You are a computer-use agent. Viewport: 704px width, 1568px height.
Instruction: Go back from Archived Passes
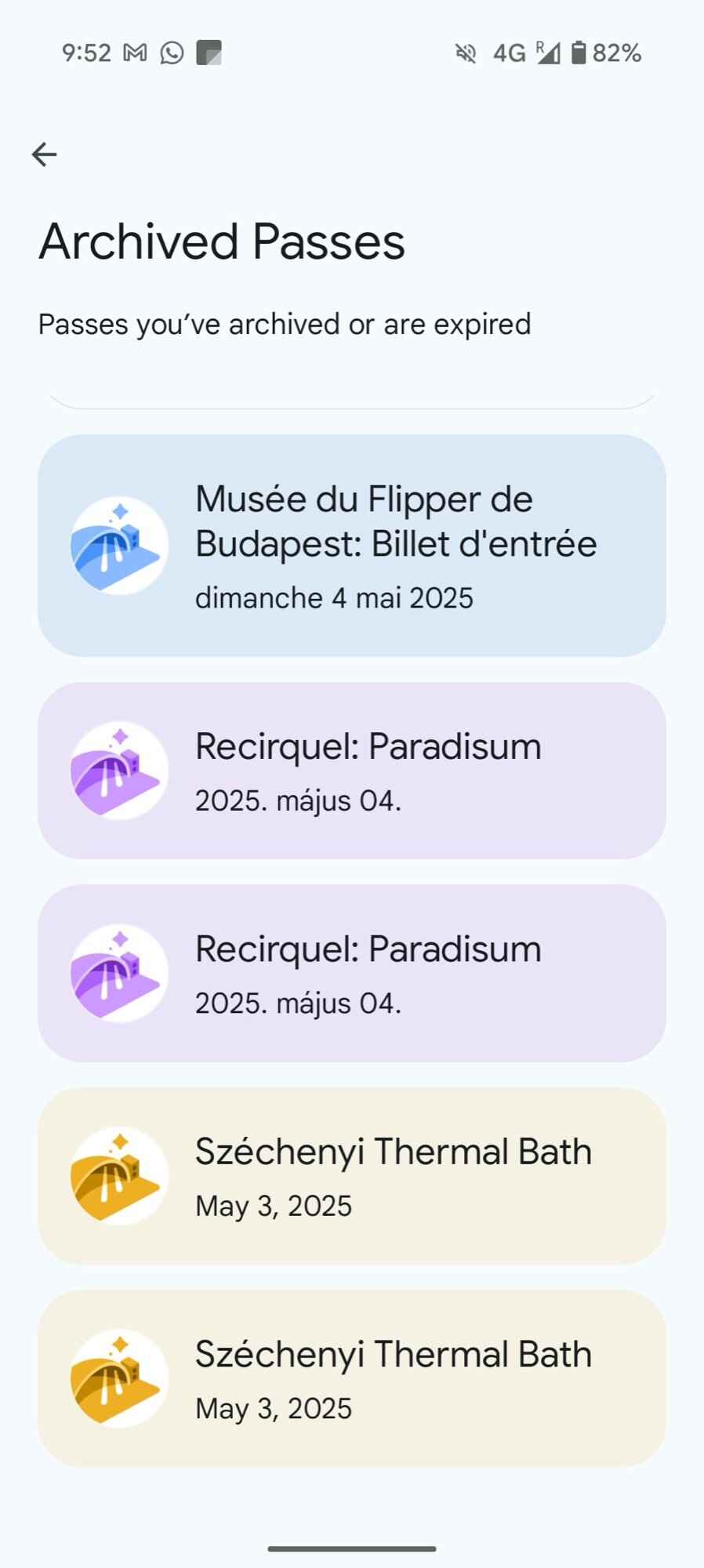coord(44,154)
